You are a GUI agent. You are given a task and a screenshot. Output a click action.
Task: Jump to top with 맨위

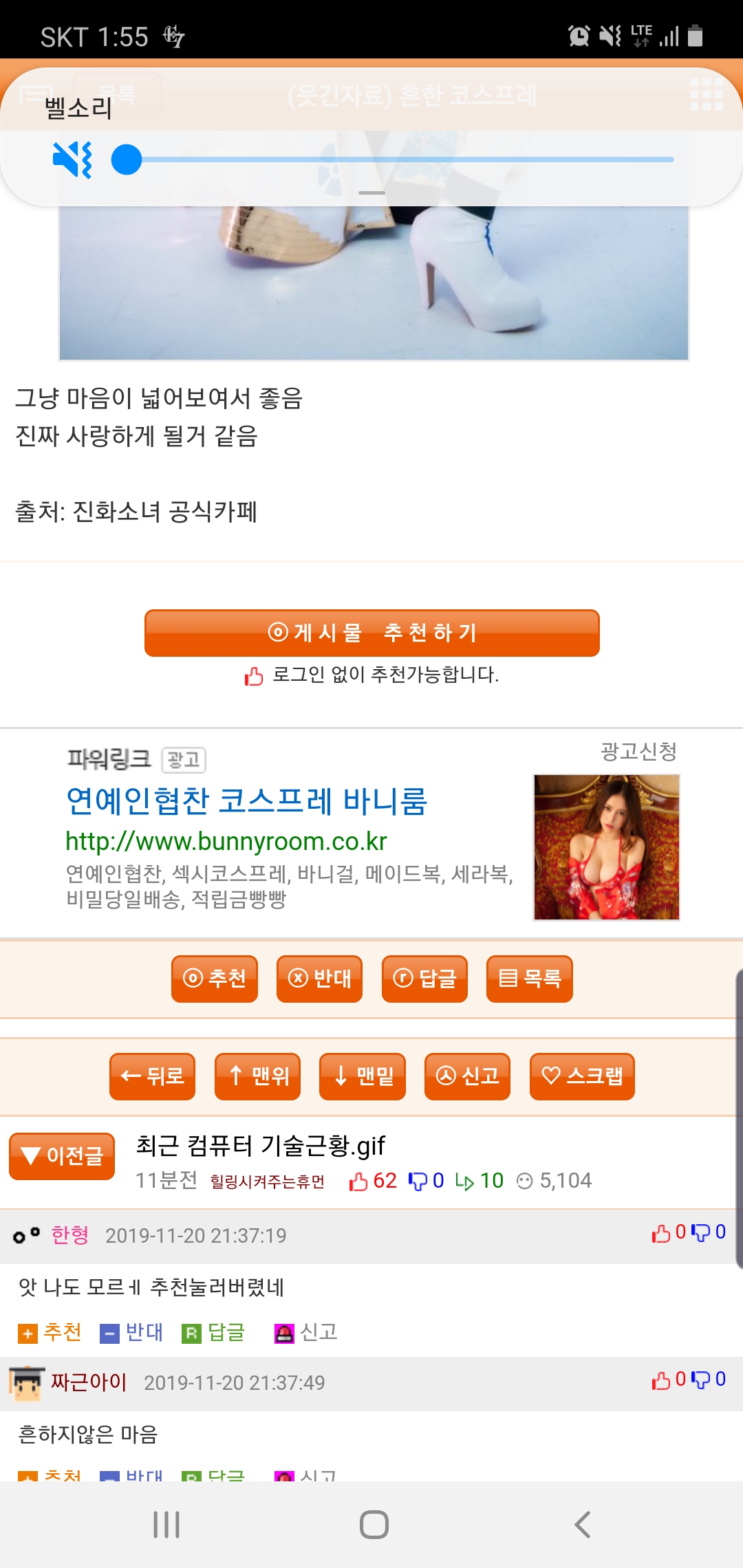point(257,1076)
